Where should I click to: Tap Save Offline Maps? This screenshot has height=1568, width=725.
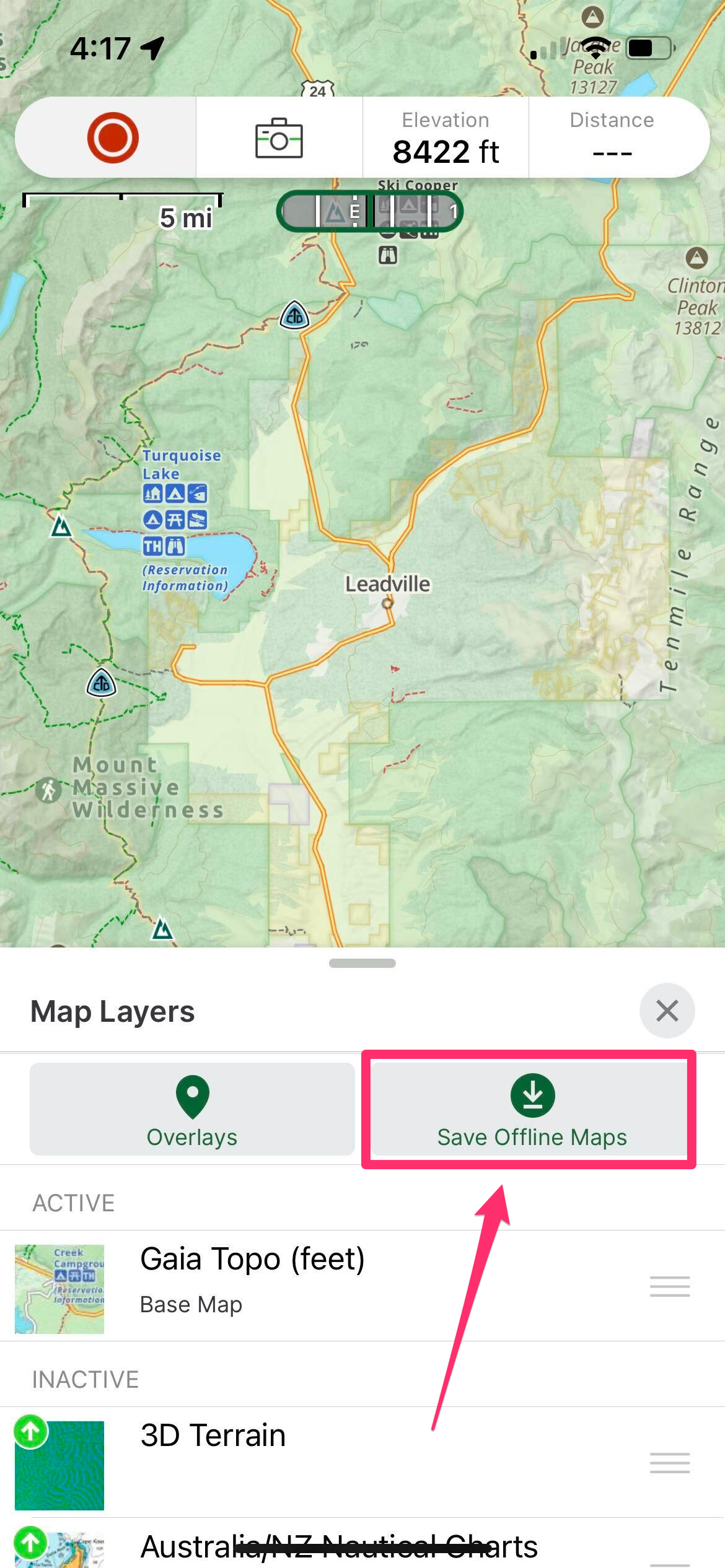coord(530,1110)
